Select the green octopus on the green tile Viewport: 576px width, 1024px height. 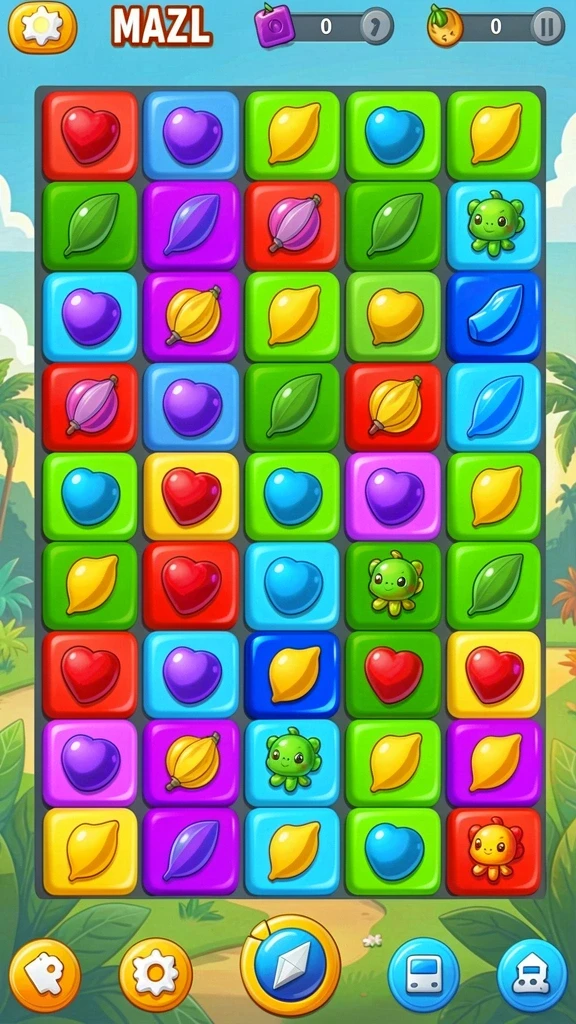(393, 584)
